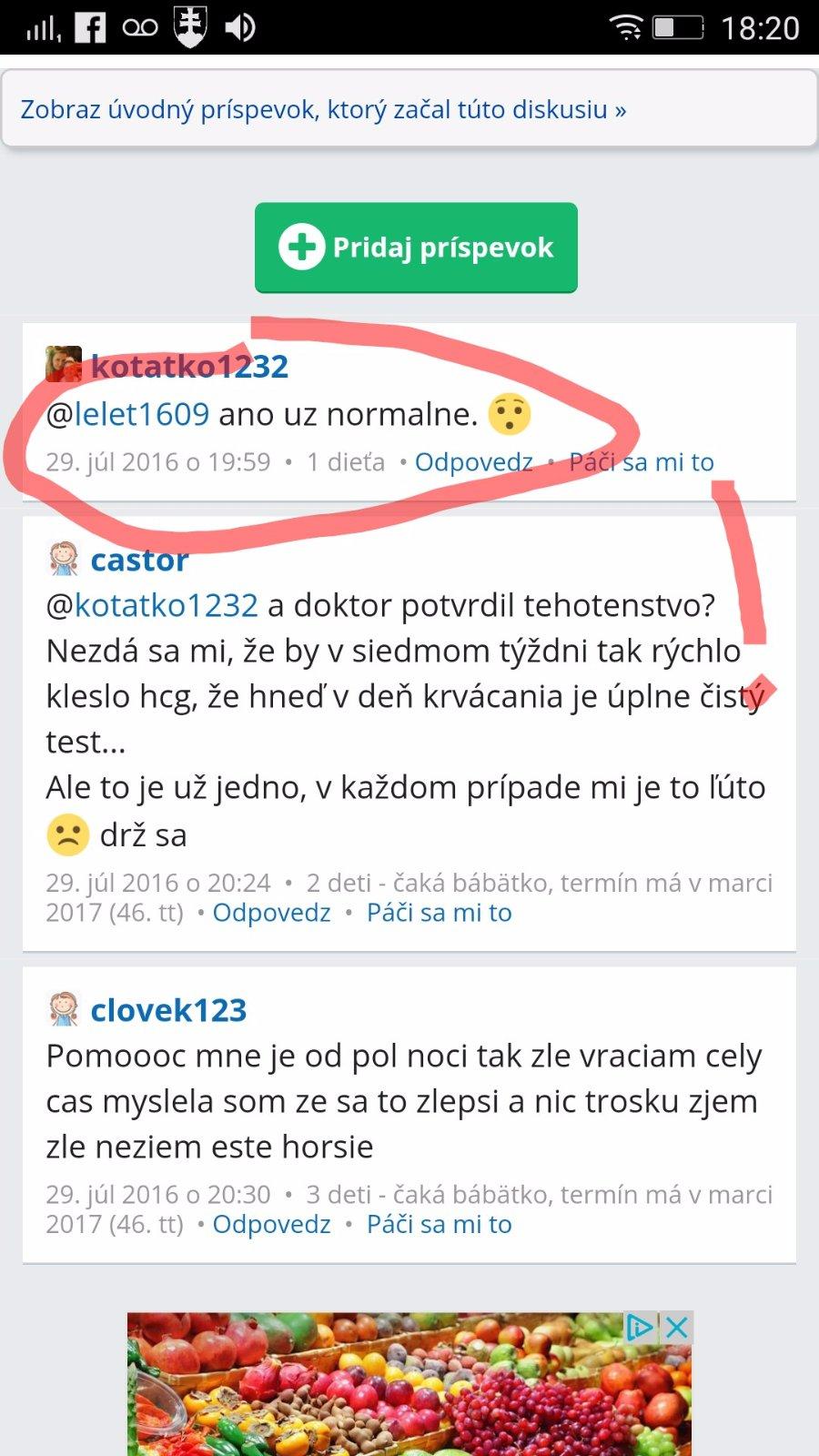Open clovek123's user profile
Image resolution: width=819 pixels, height=1456 pixels.
point(168,1010)
